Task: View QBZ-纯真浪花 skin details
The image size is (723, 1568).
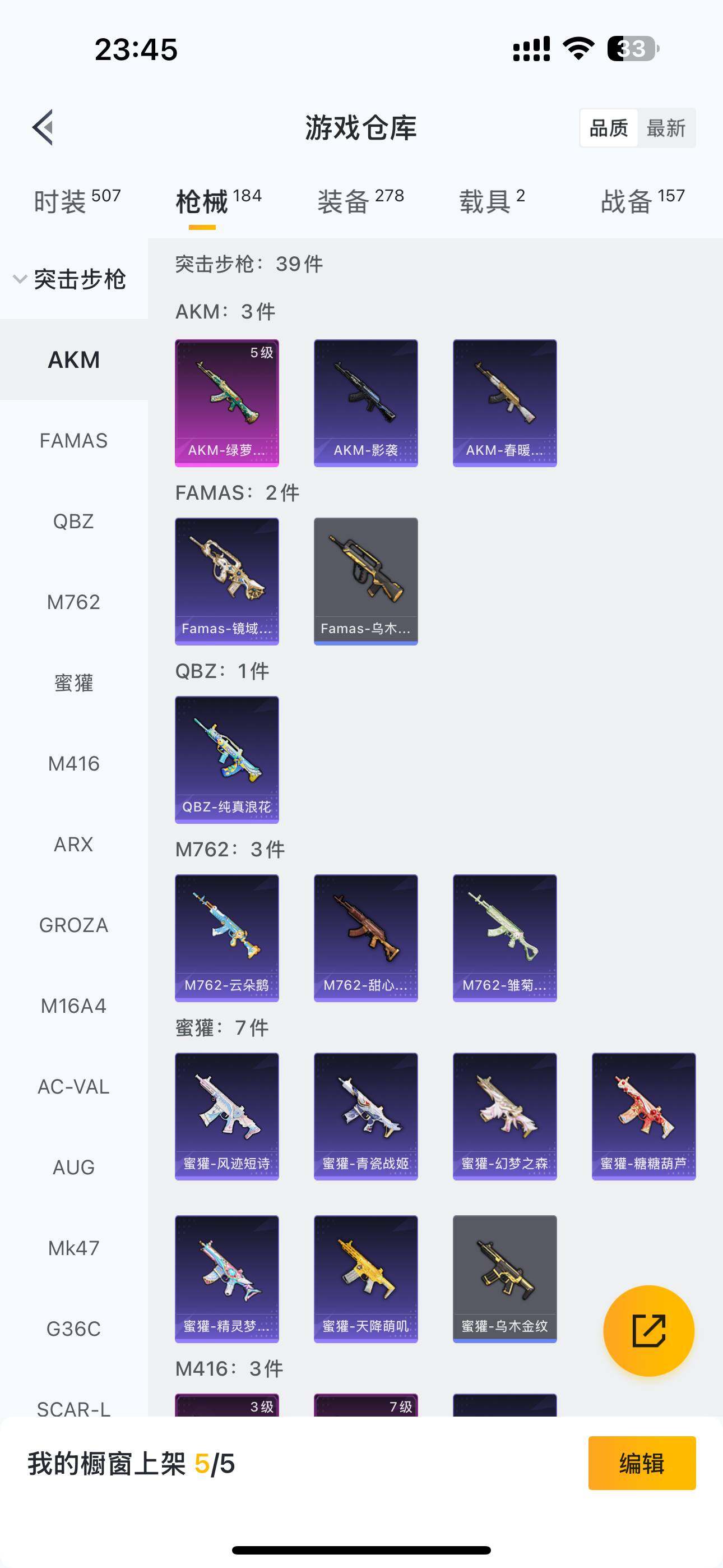Action: click(x=227, y=760)
